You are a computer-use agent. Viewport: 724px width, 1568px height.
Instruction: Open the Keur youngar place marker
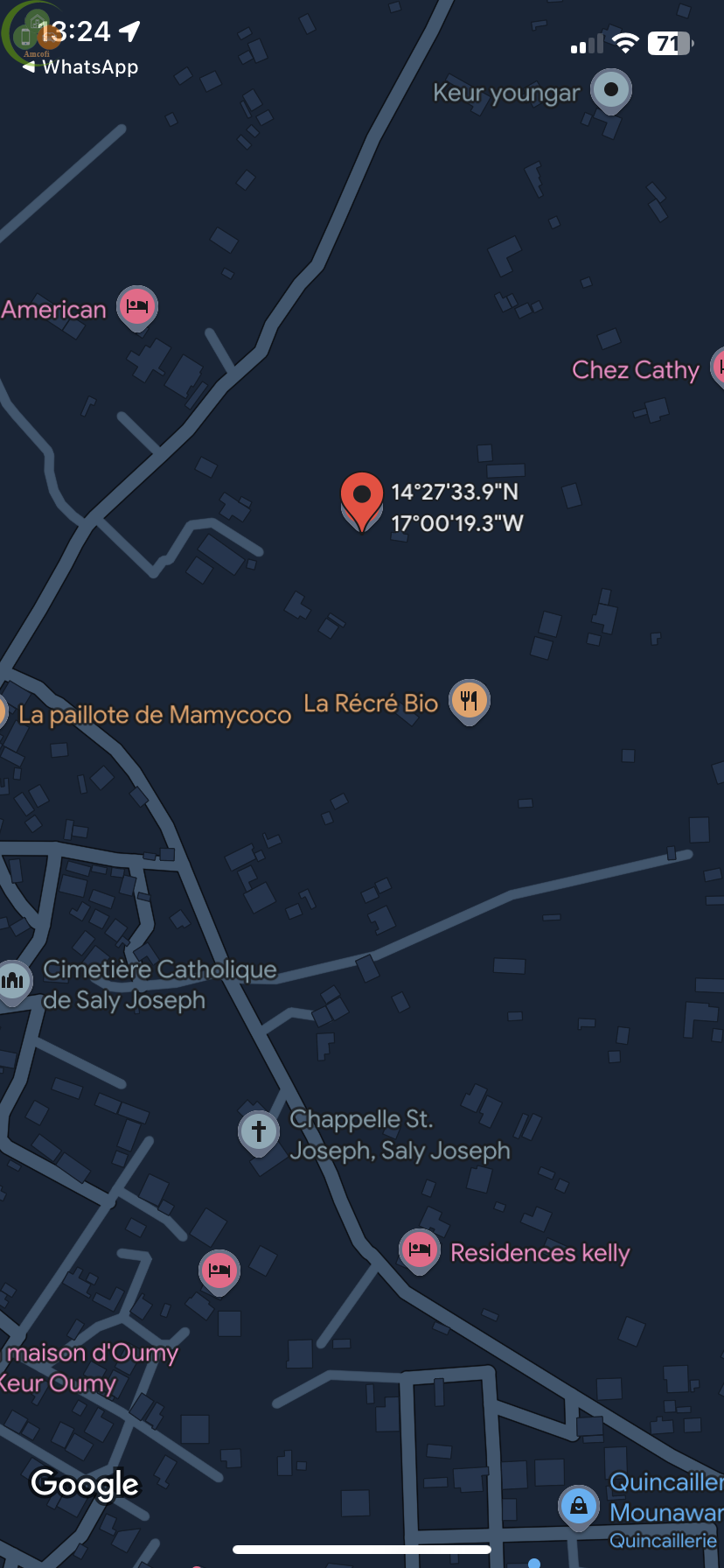611,89
